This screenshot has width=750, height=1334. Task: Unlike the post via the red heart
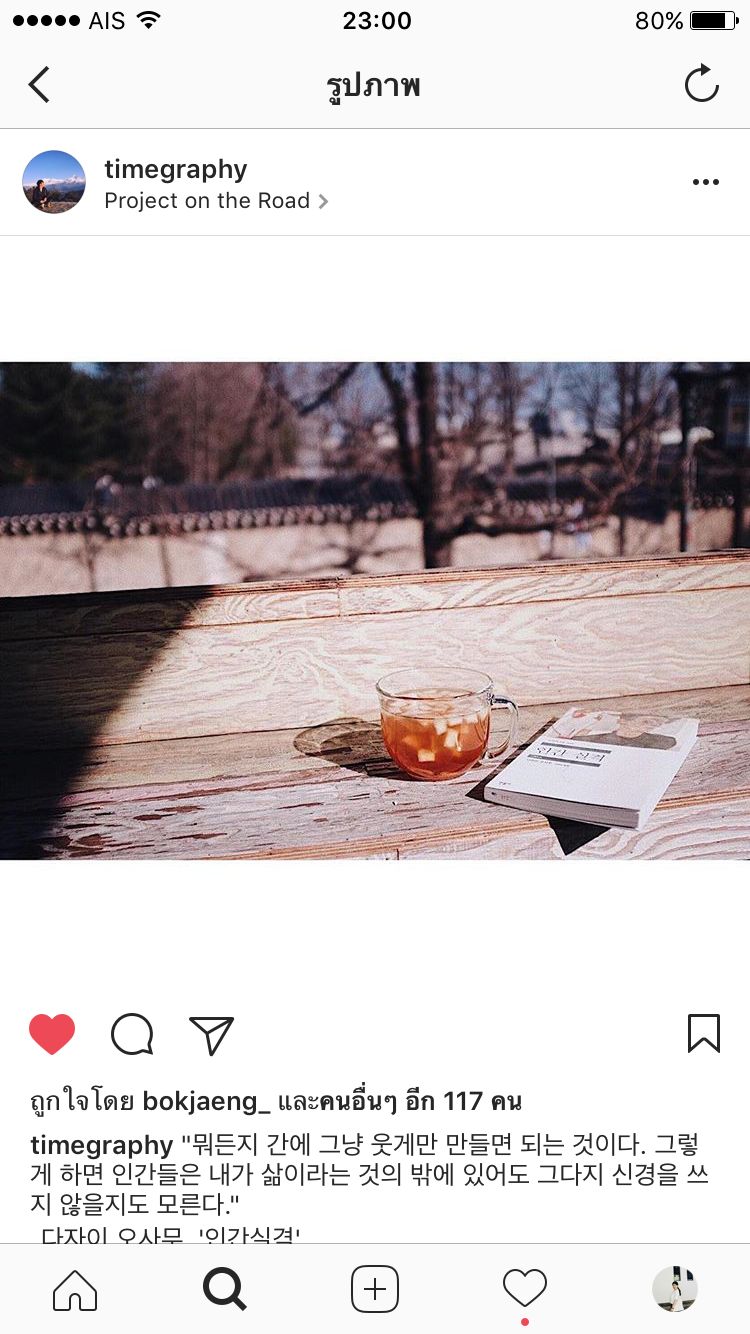coord(52,1034)
